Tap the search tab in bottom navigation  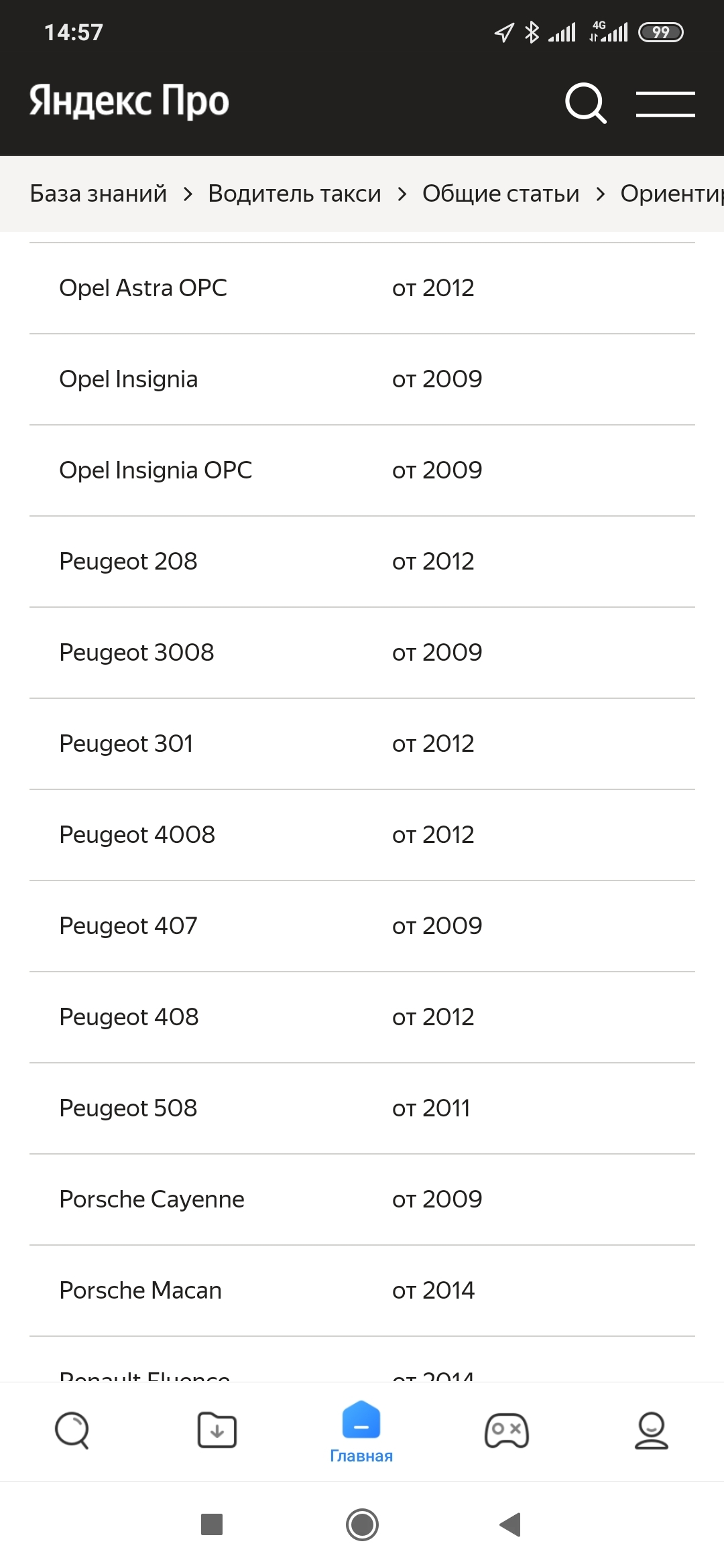pyautogui.click(x=72, y=1430)
